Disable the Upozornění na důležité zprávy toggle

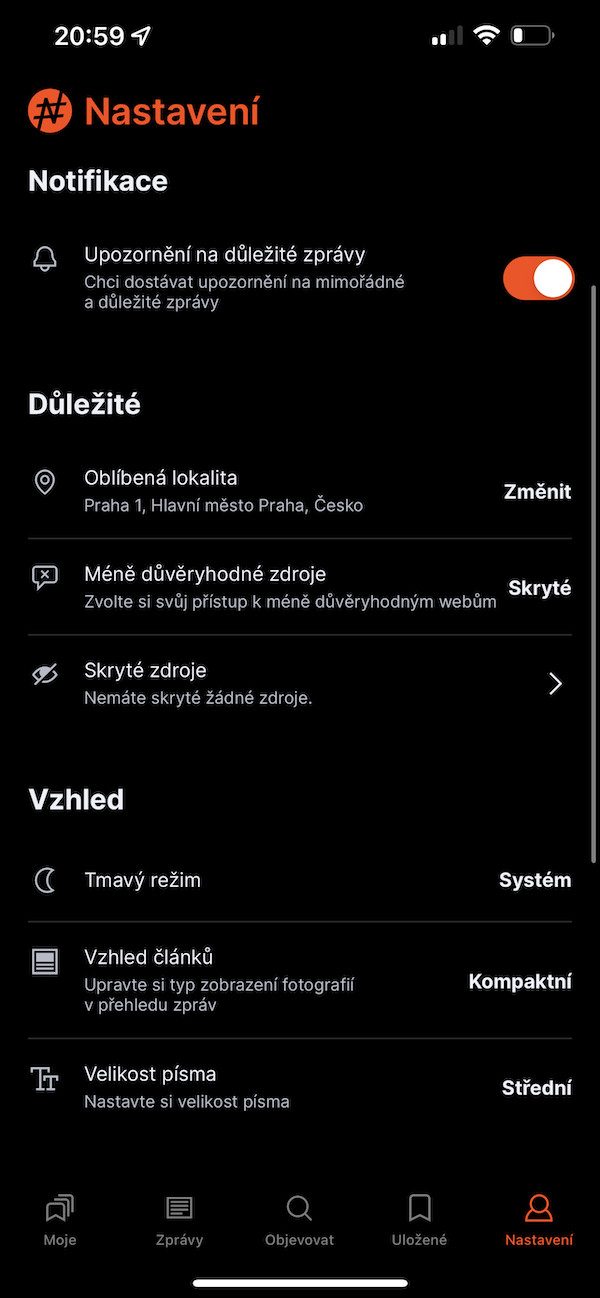coord(538,278)
